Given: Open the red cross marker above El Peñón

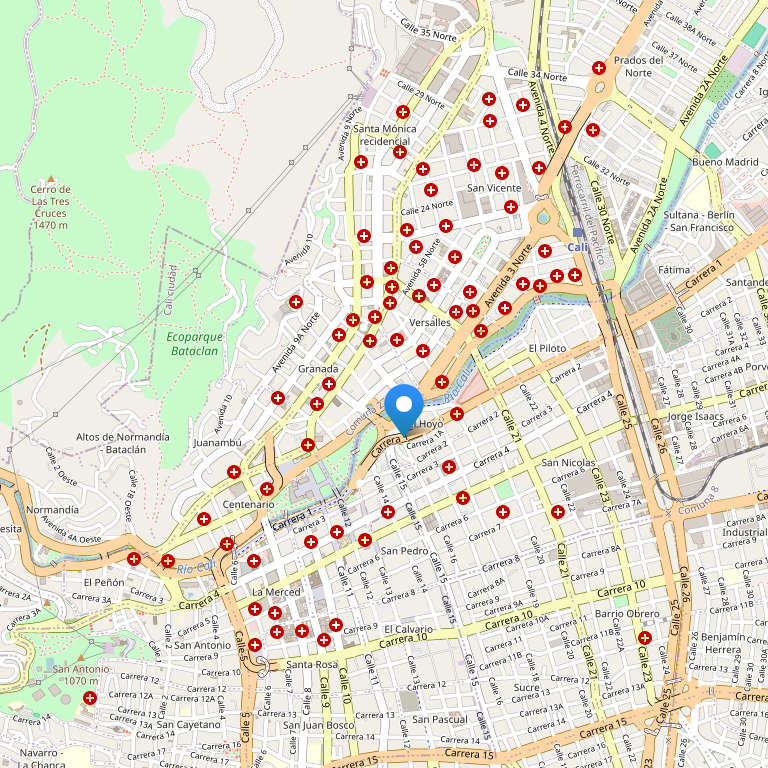Looking at the screenshot, I should tap(134, 558).
